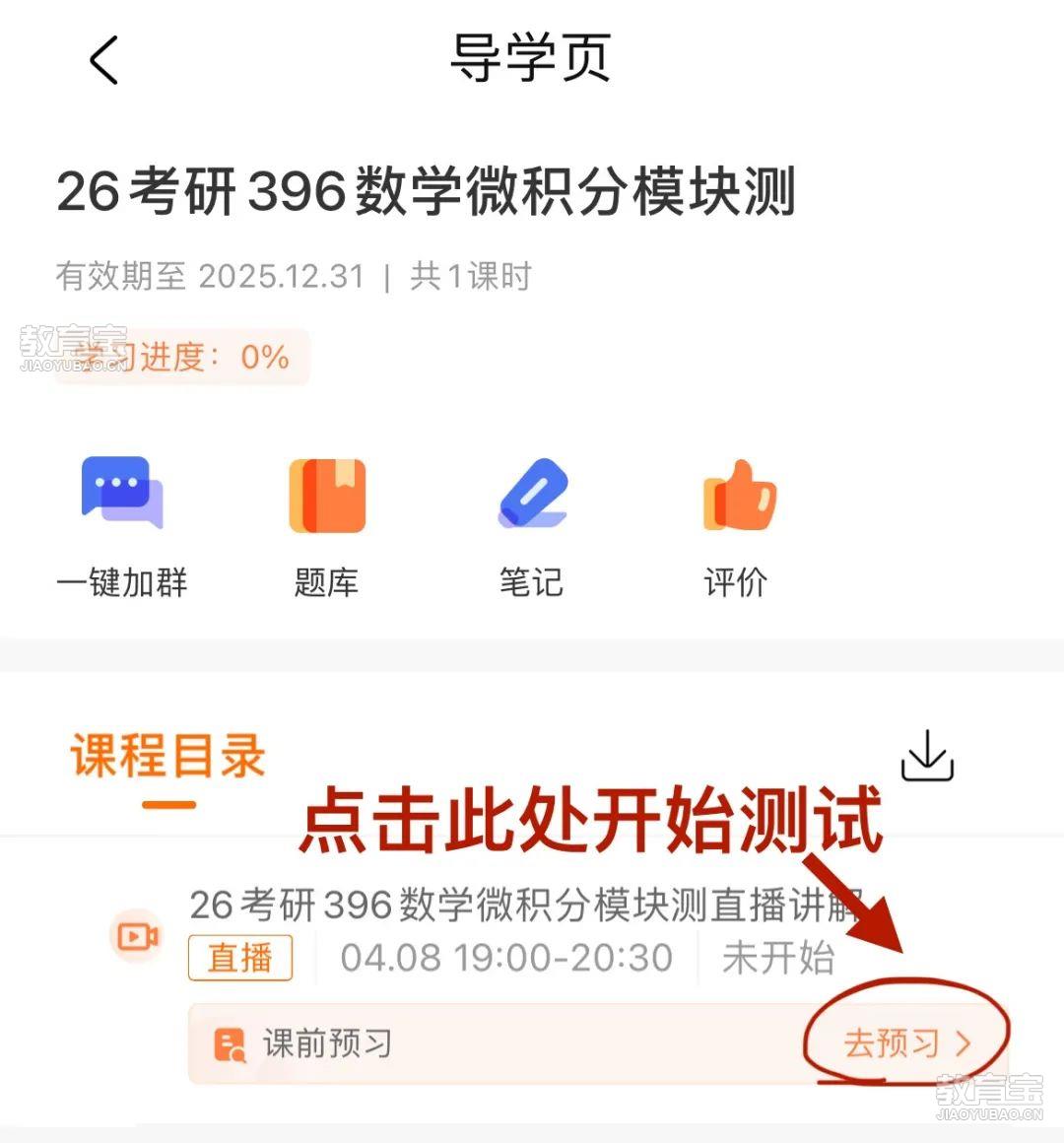
Task: Tap the download icon beside 课程目录
Action: (927, 757)
